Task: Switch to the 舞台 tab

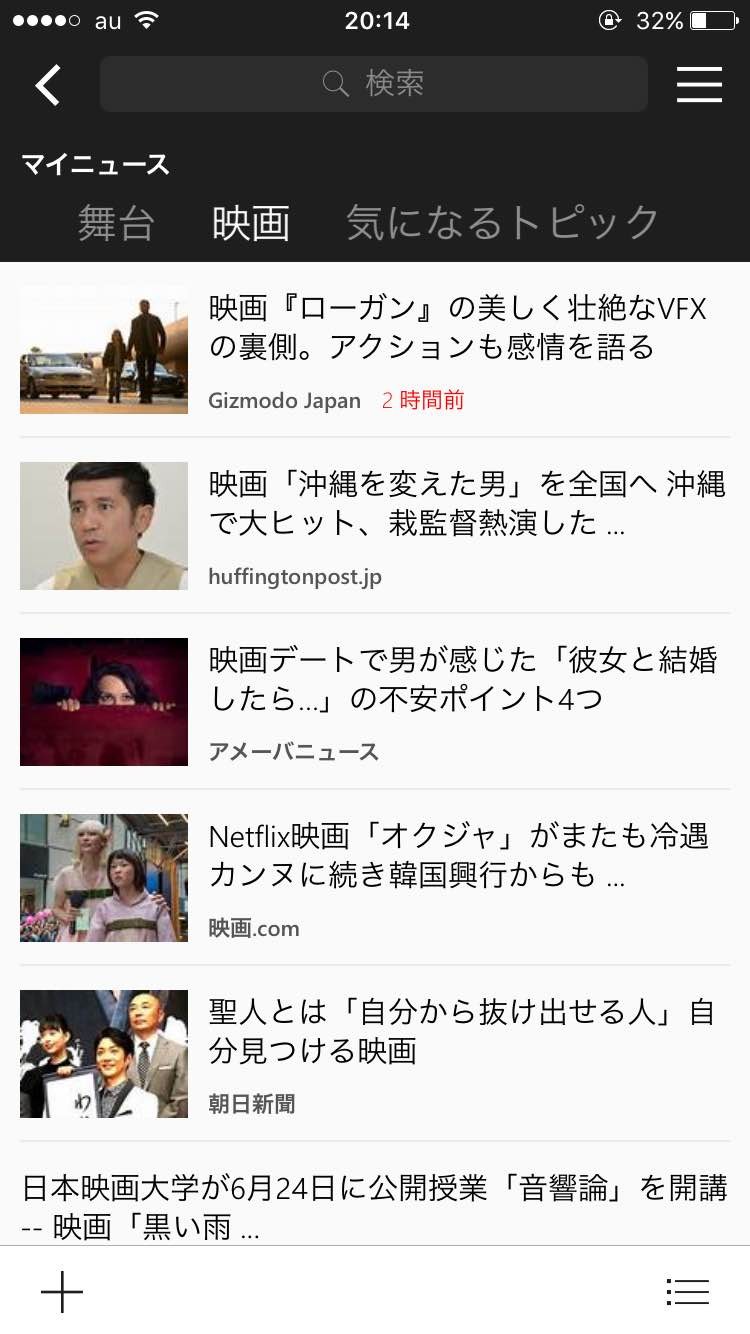Action: click(x=116, y=222)
